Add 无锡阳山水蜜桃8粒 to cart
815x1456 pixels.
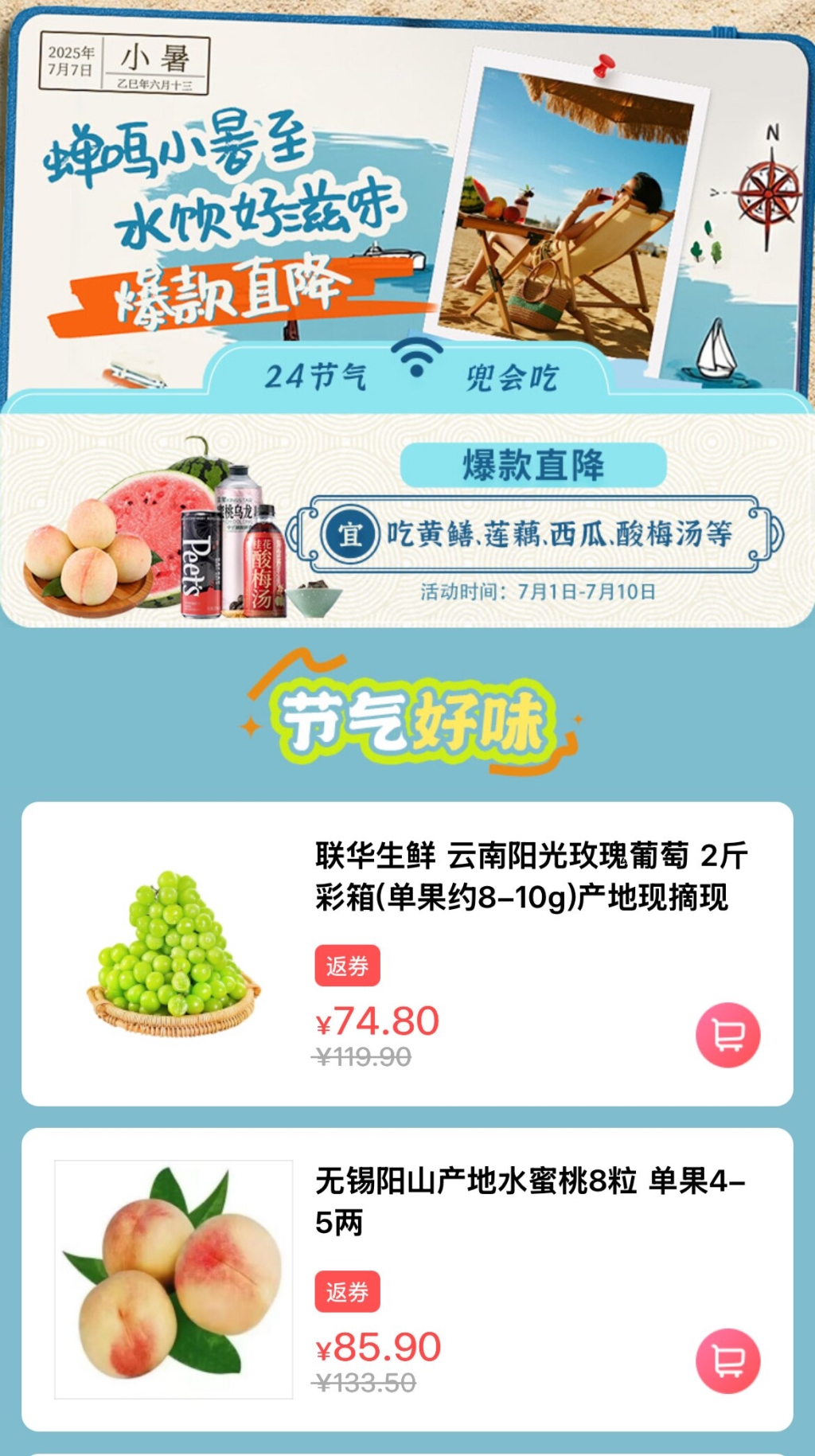click(727, 1360)
